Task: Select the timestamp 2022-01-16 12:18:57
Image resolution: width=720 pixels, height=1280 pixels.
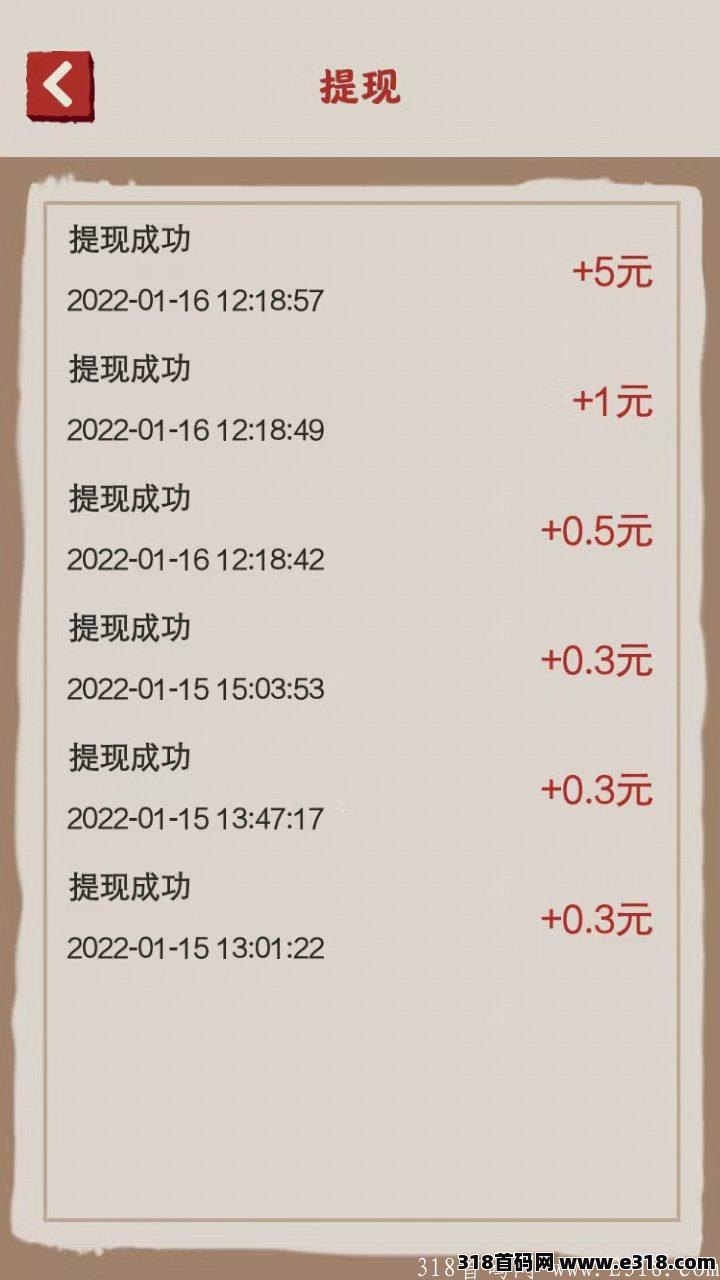Action: 196,301
